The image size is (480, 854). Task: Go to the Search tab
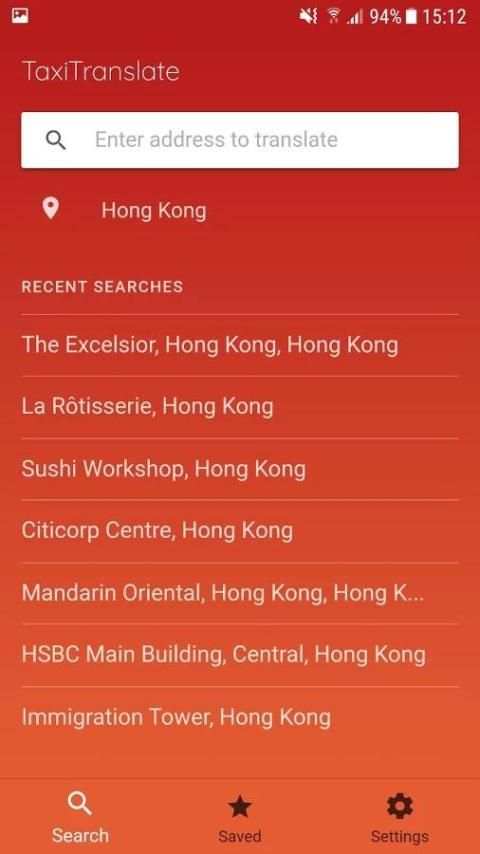point(80,818)
